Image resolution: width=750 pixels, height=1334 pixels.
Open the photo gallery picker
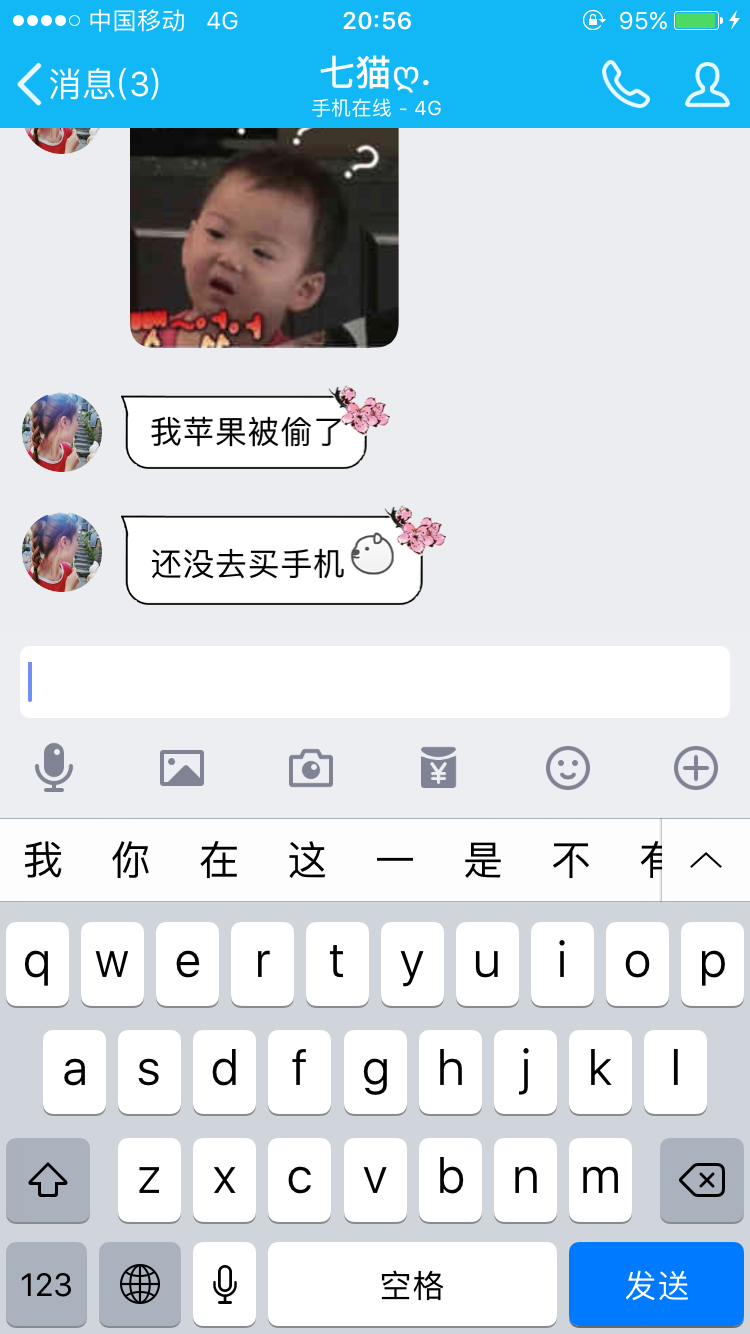pos(182,768)
